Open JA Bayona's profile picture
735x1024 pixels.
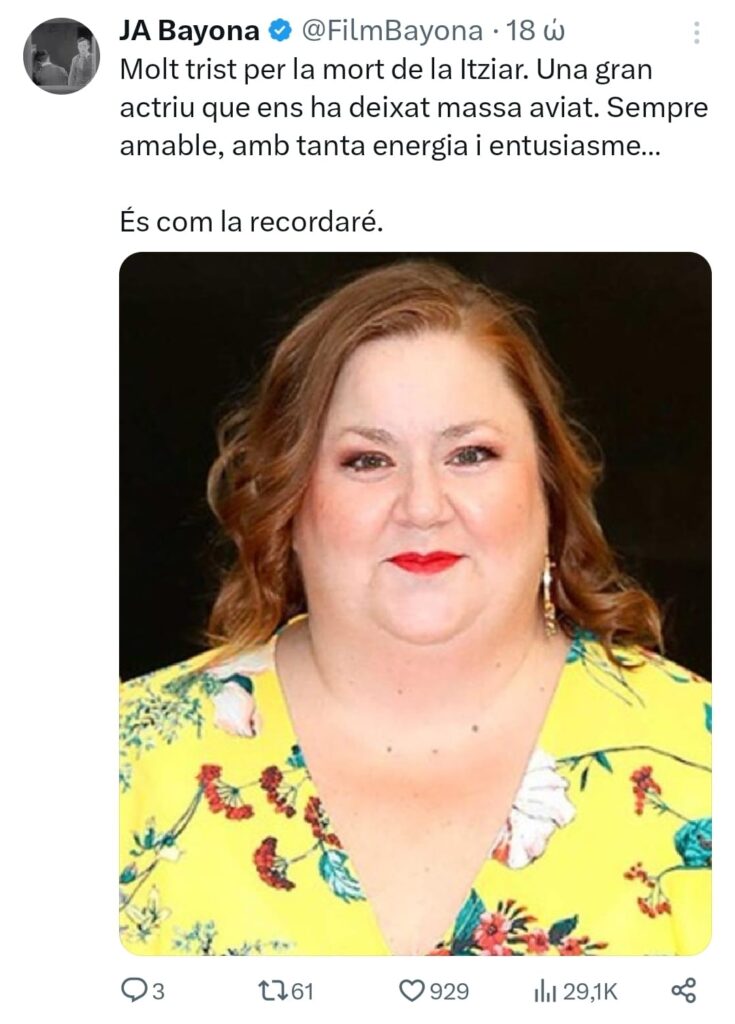(x=61, y=56)
